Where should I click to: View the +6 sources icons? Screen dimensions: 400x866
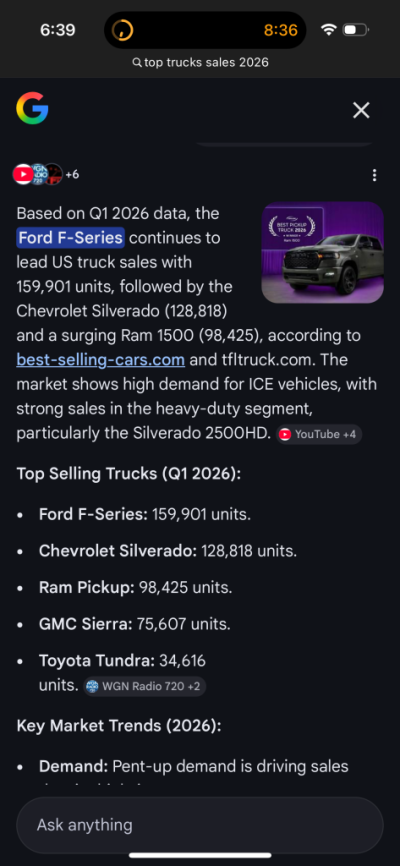coord(46,175)
